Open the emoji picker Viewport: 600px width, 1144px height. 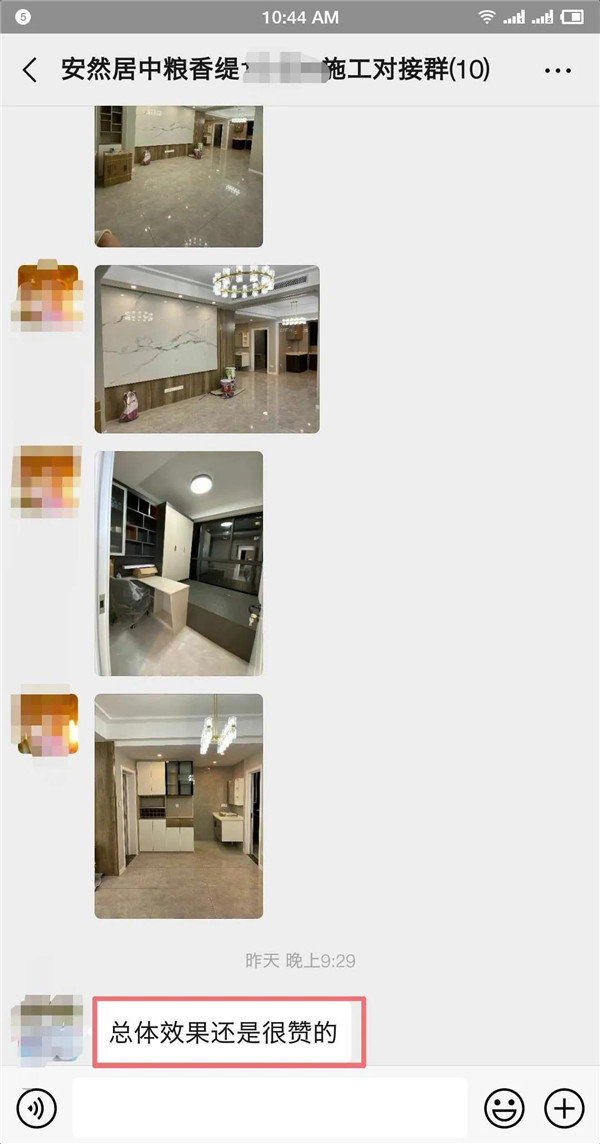tap(504, 1108)
